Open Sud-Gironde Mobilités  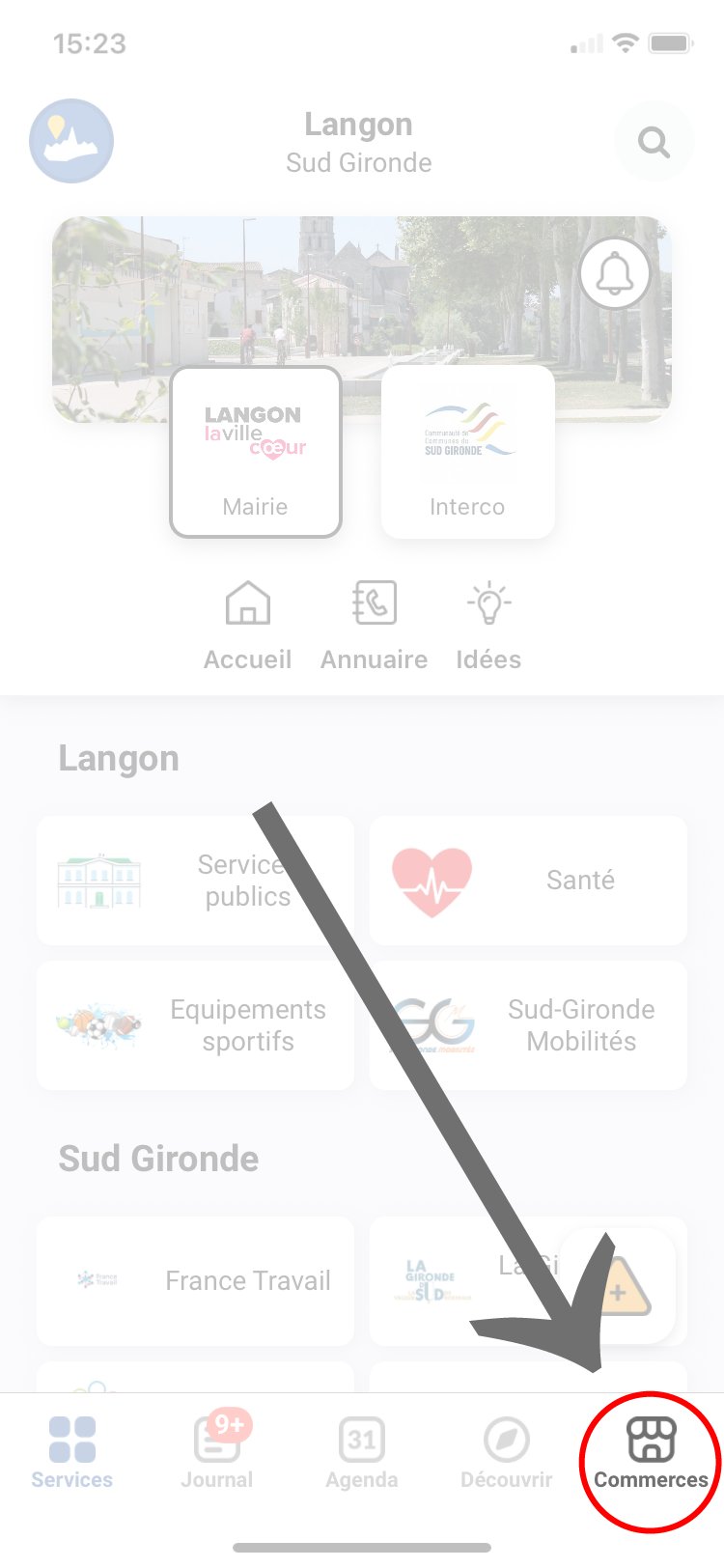tap(528, 1025)
